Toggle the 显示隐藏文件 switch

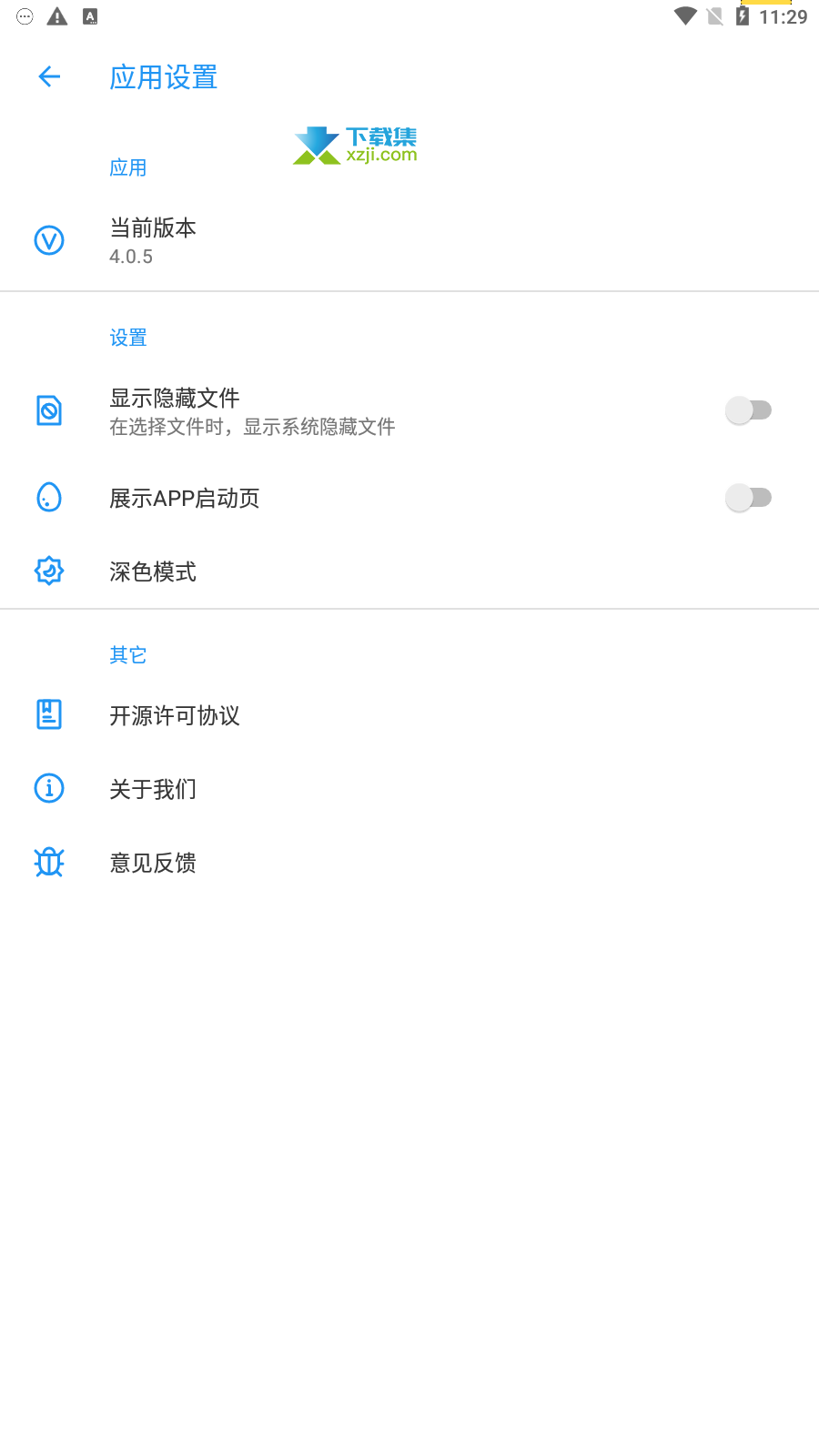[x=748, y=410]
